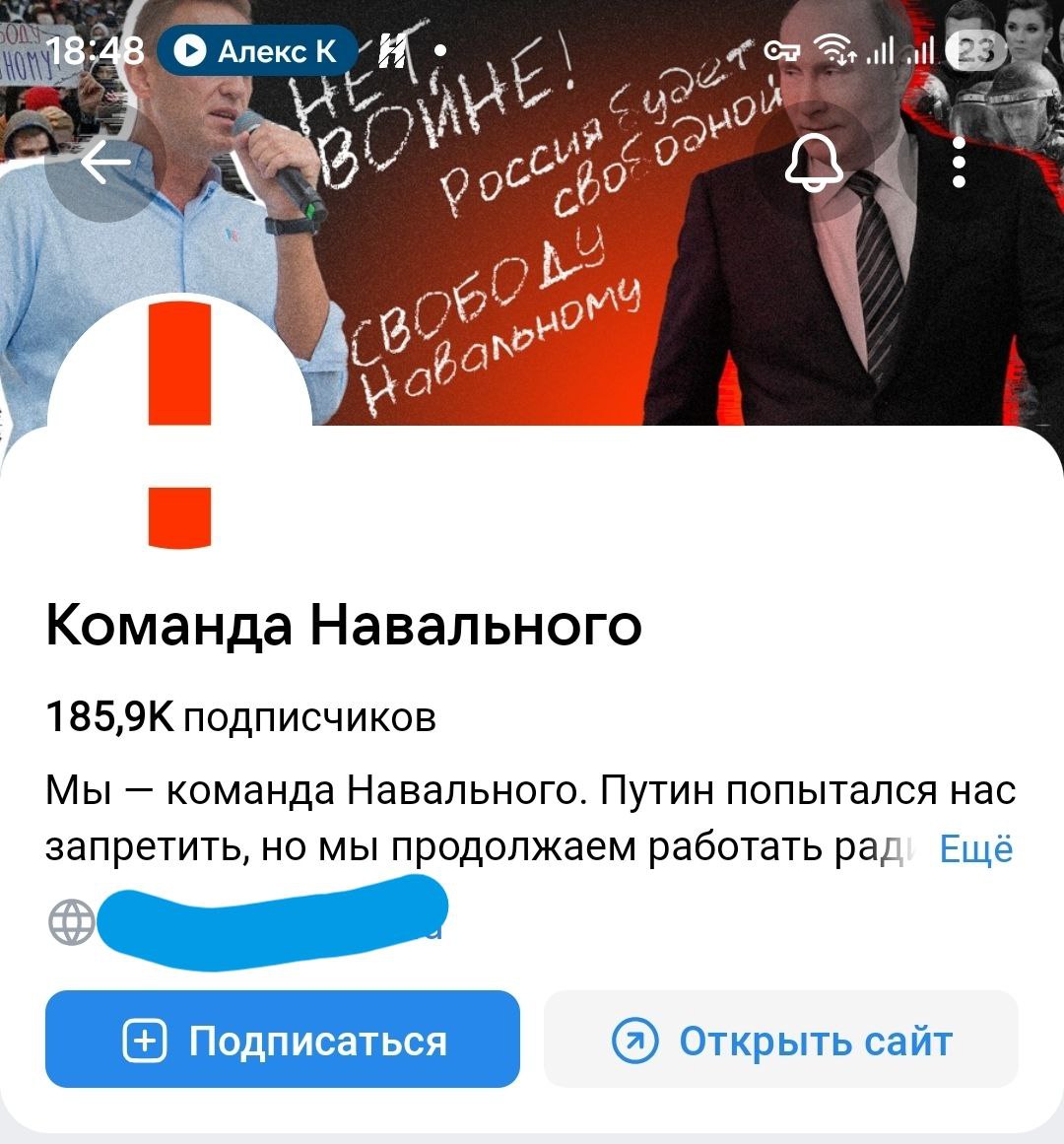Screen dimensions: 1064x1144
Task: Go back using the arrow icon
Action: pos(104,163)
